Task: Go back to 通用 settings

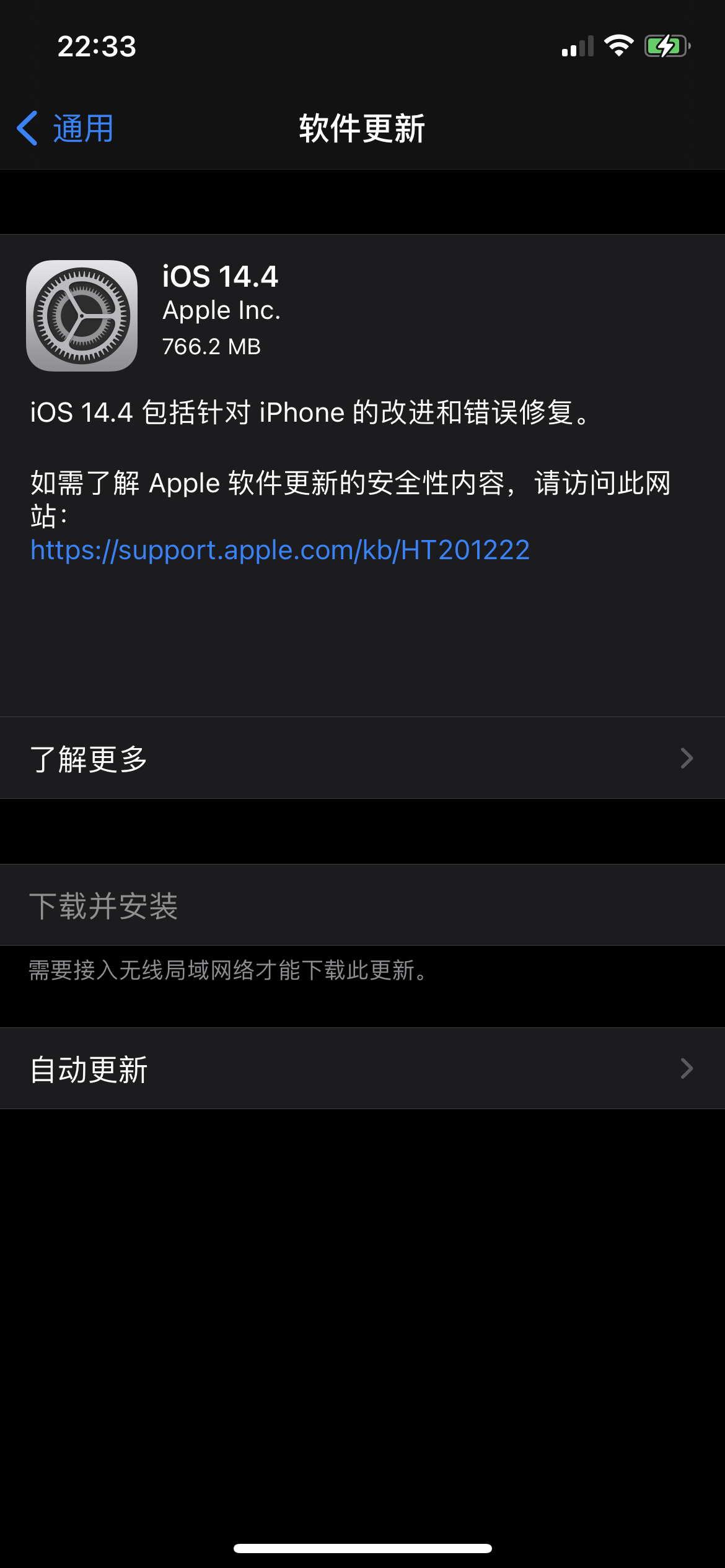Action: pyautogui.click(x=66, y=129)
